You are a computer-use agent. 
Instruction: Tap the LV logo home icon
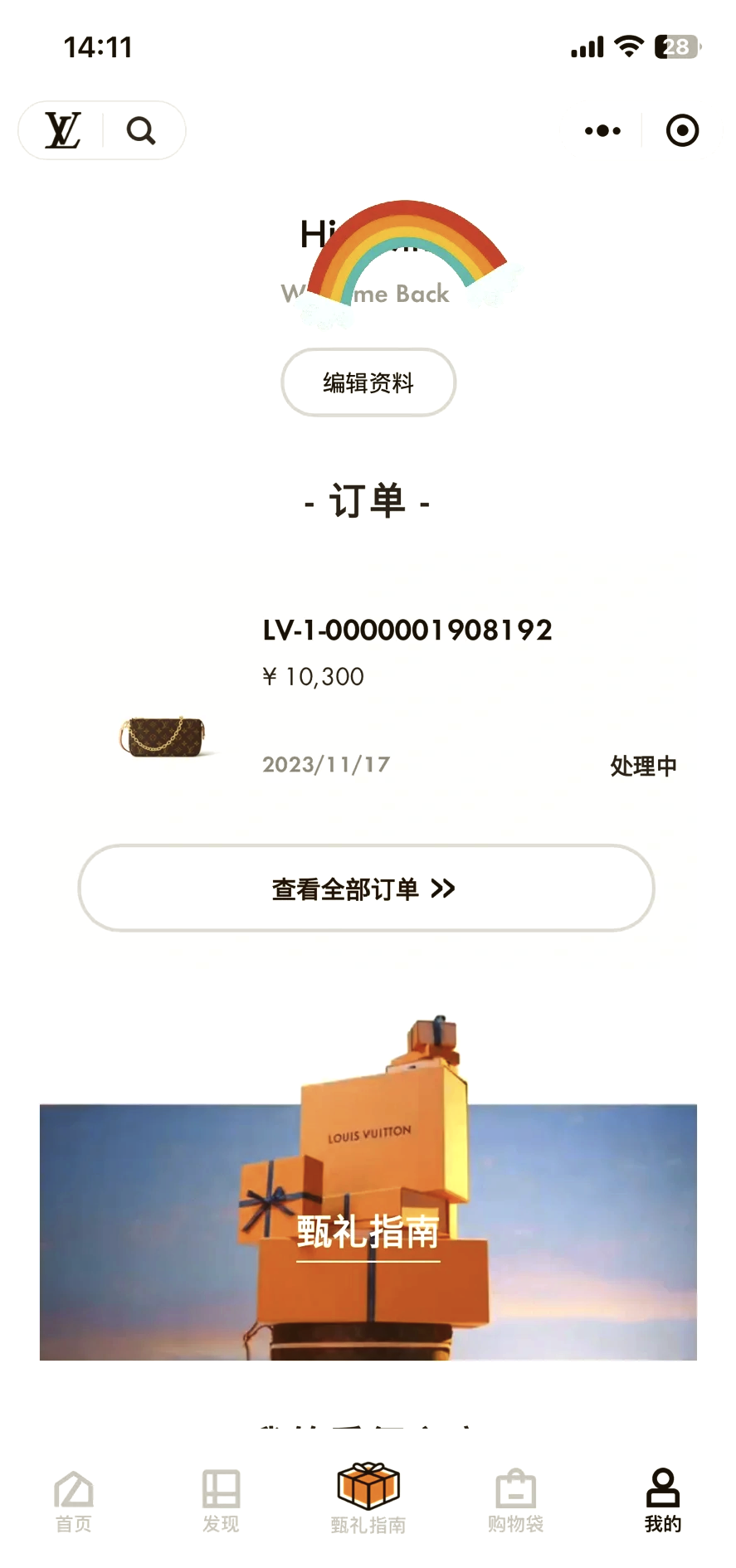click(x=63, y=130)
